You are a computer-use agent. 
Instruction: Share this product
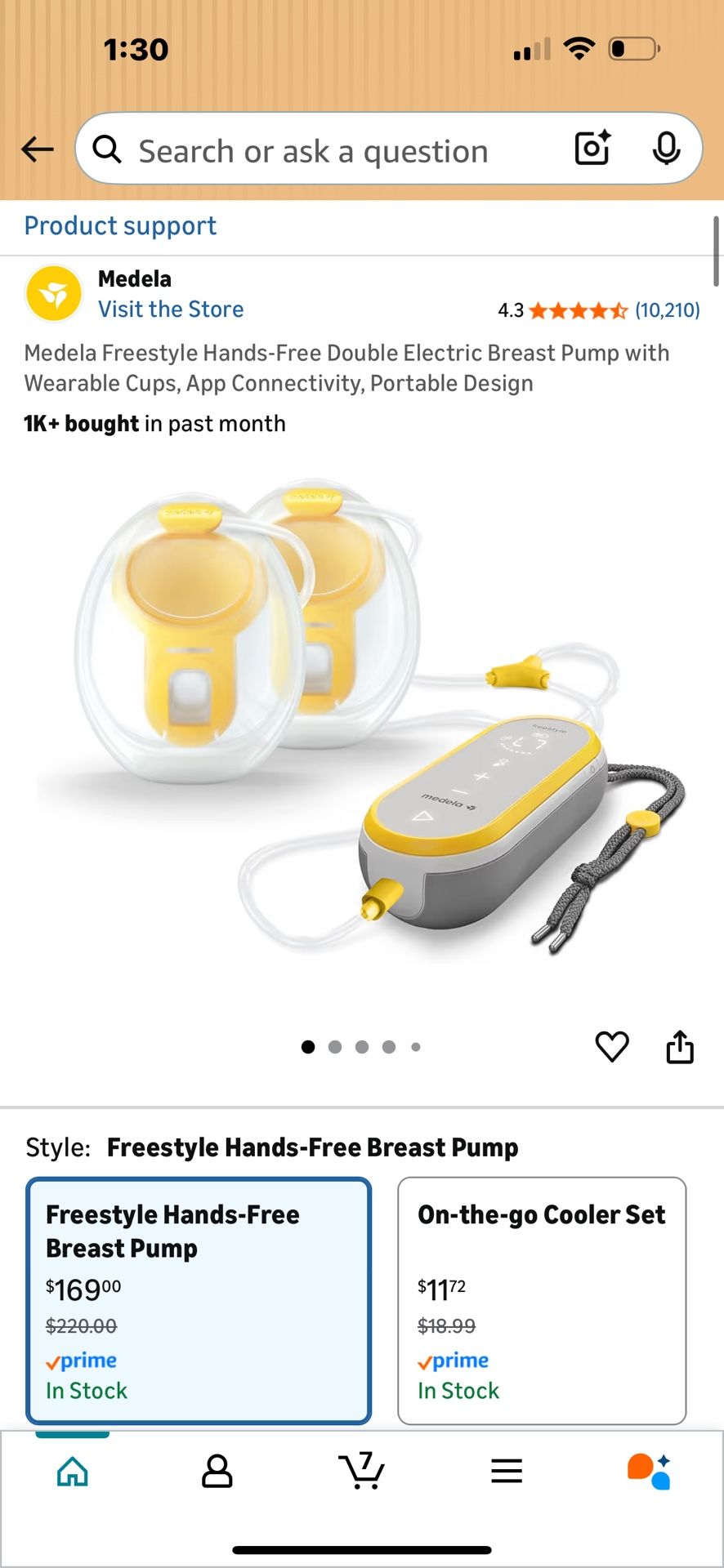tap(679, 1046)
